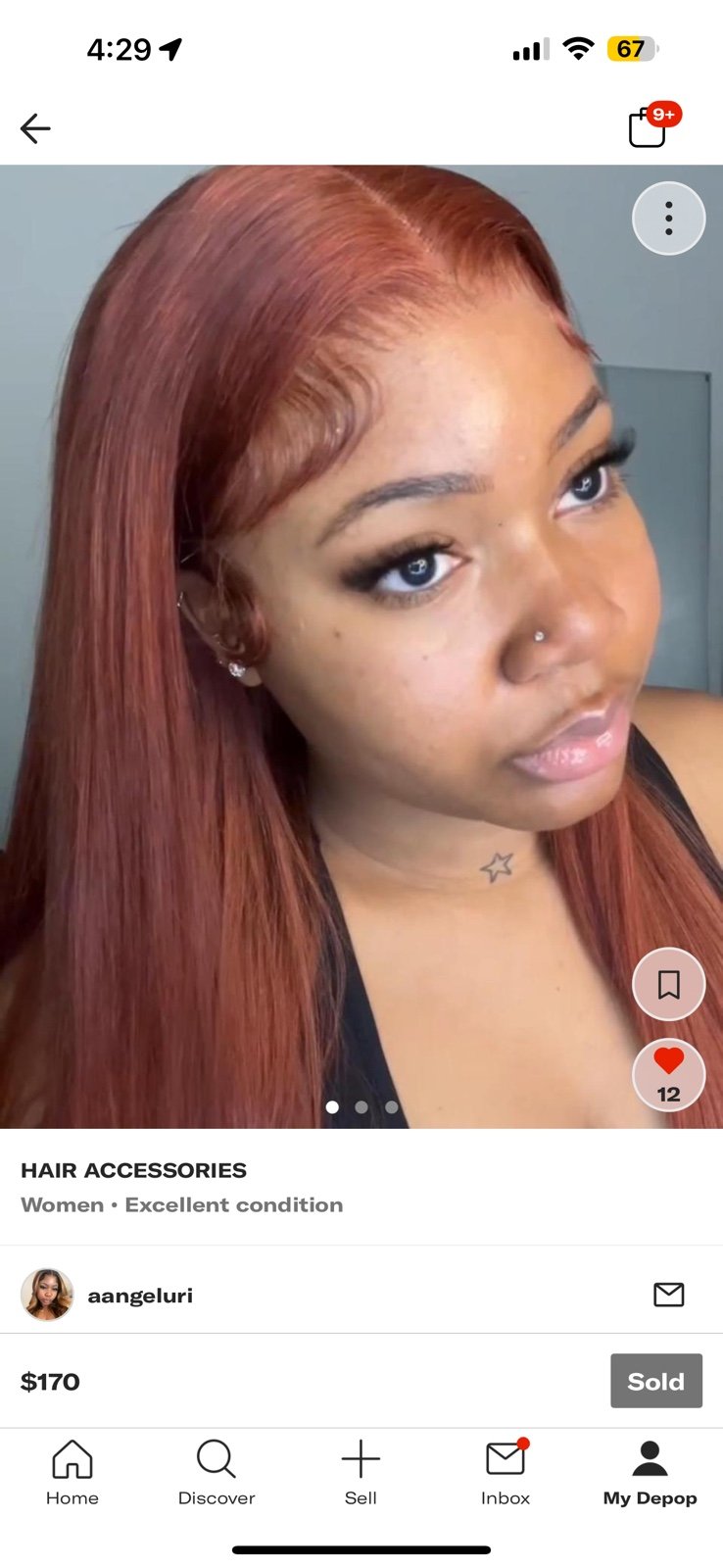Message the seller via envelope icon
Image resolution: width=723 pixels, height=1568 pixels.
tap(669, 1295)
